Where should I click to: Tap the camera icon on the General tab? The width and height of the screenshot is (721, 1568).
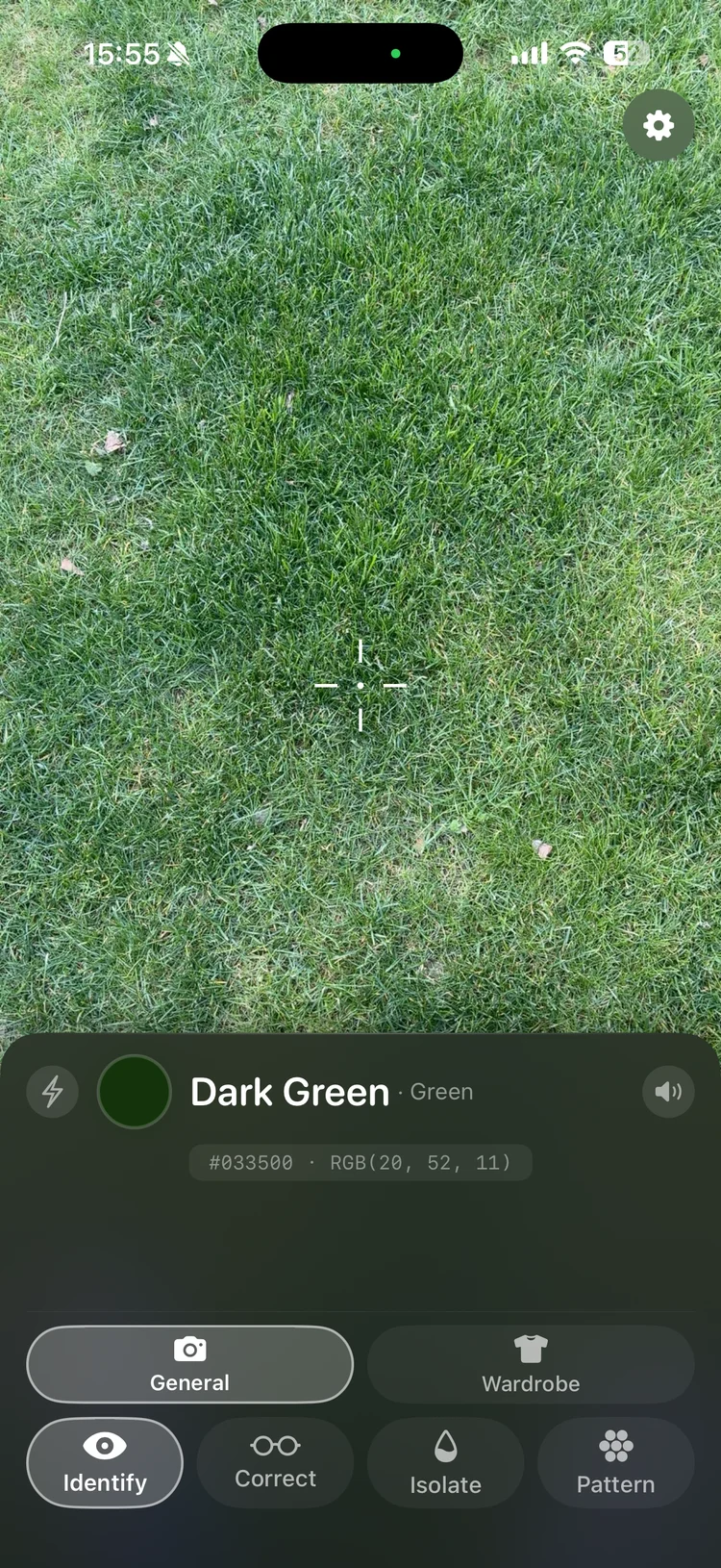pyautogui.click(x=189, y=1349)
